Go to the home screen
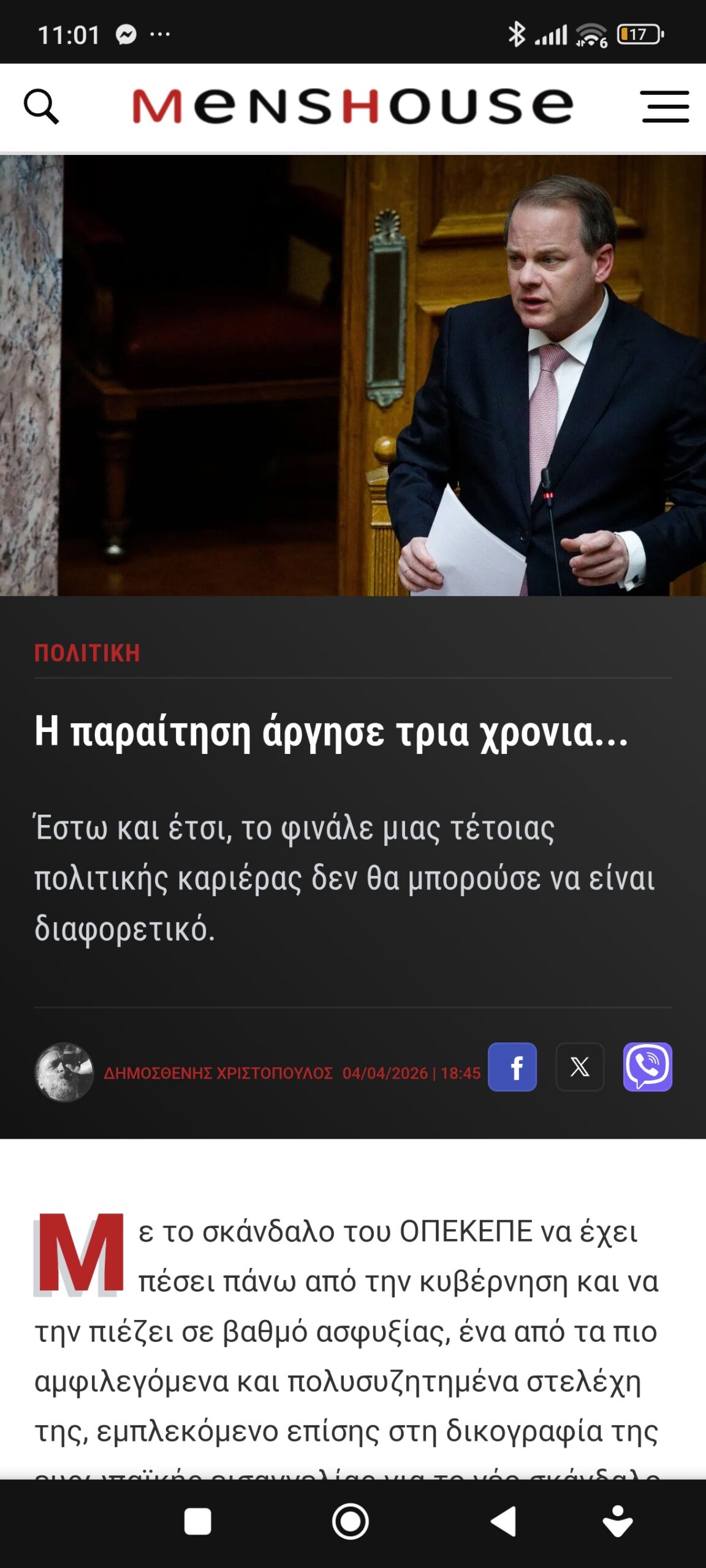 pyautogui.click(x=351, y=1521)
